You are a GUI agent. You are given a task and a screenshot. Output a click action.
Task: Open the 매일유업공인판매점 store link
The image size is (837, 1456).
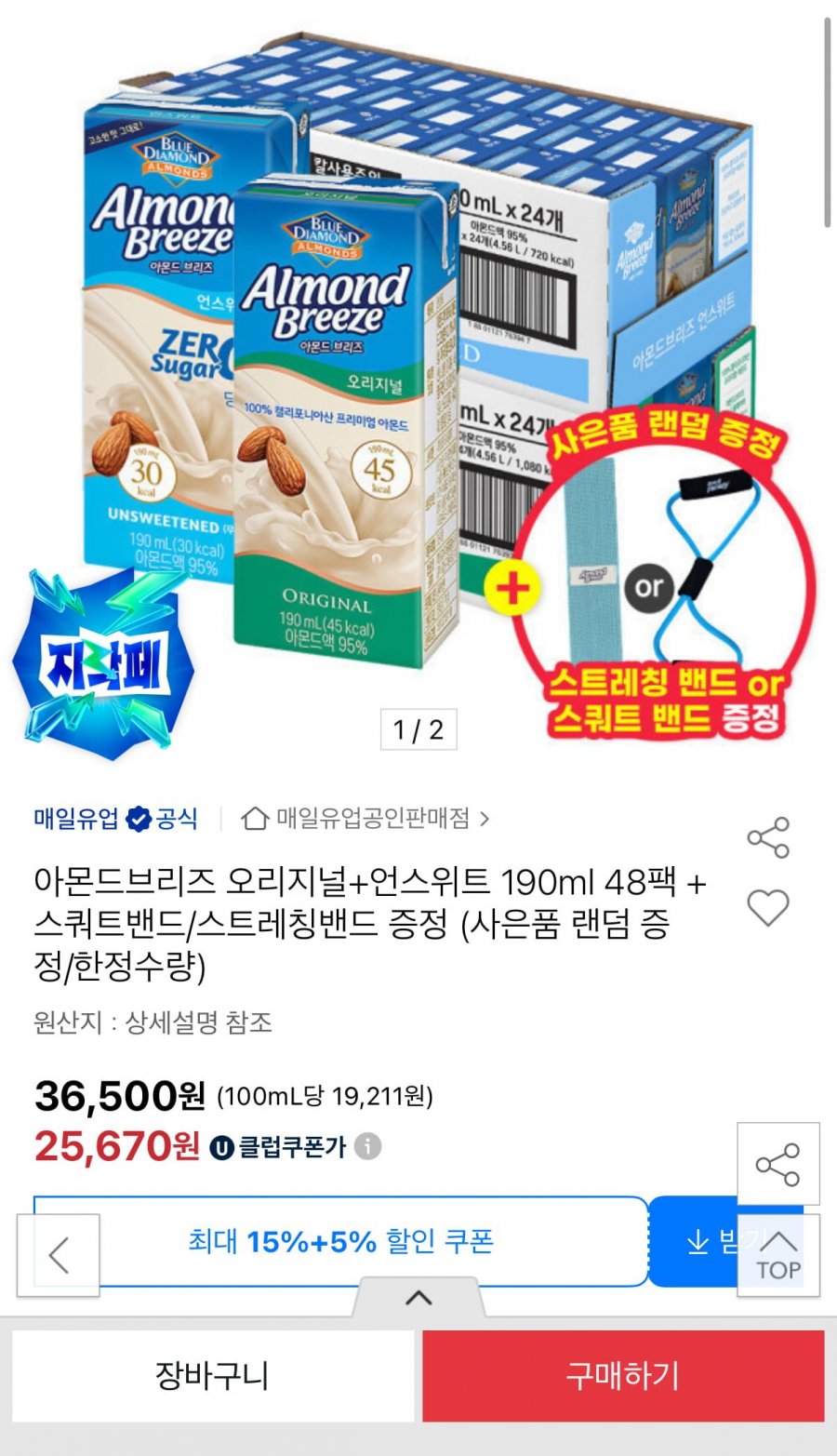(365, 819)
